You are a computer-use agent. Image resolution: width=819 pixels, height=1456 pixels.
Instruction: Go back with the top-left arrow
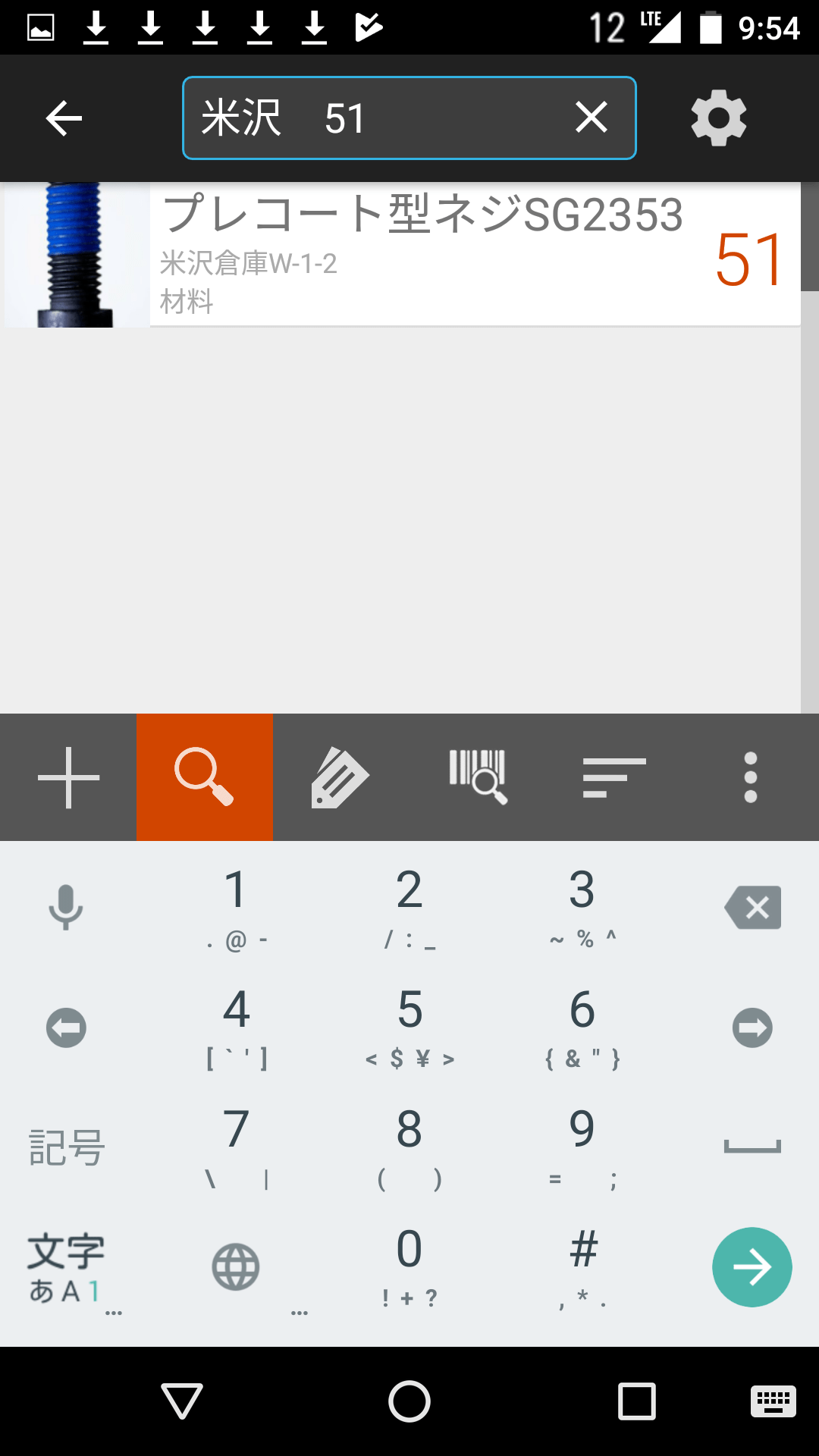(64, 118)
